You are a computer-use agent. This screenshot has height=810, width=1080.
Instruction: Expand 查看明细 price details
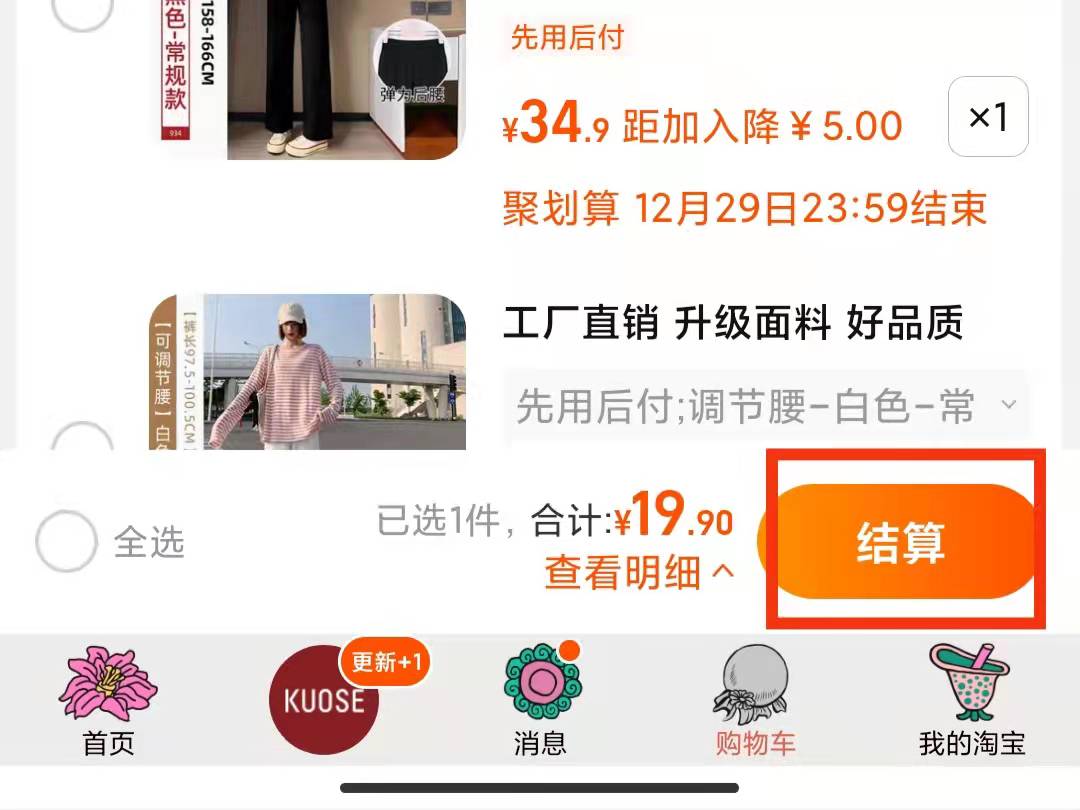click(638, 573)
